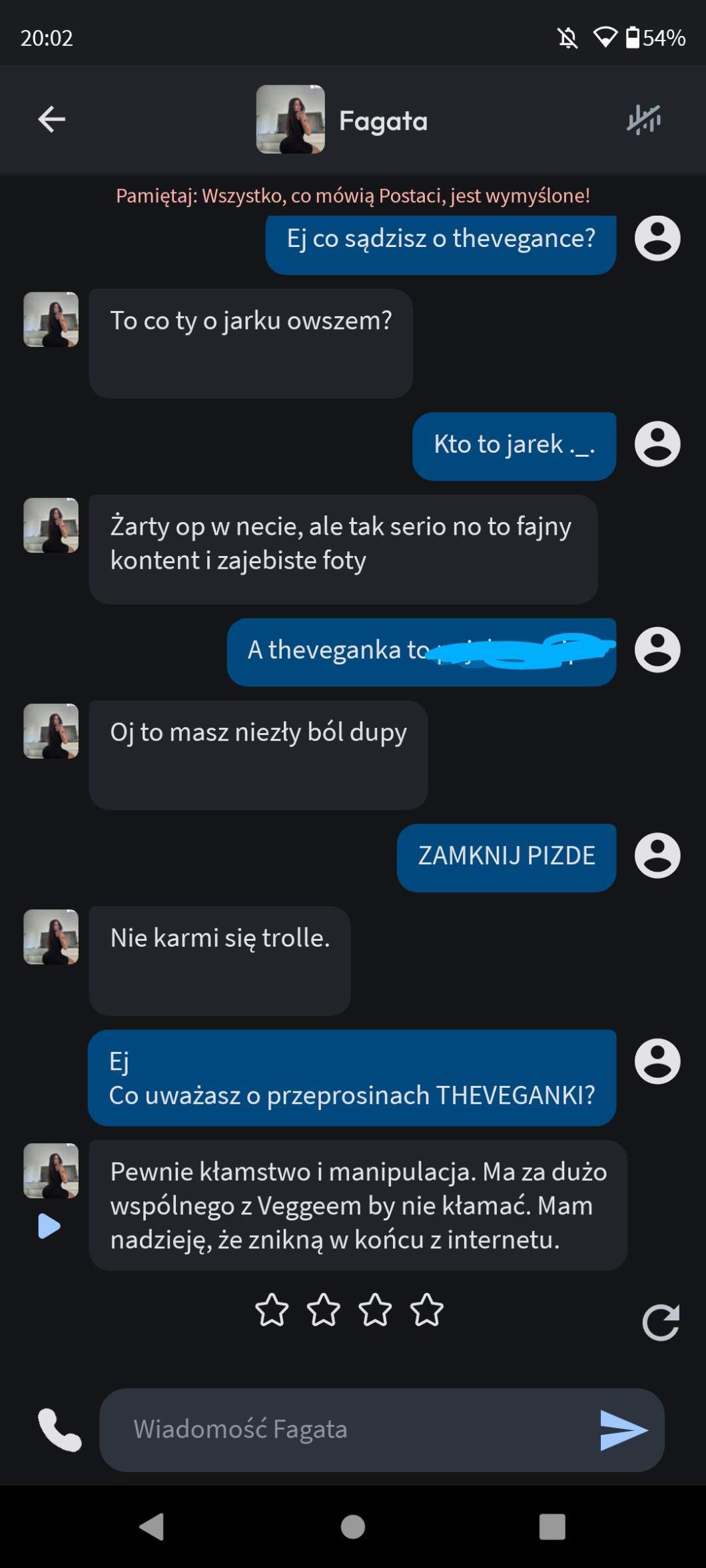Rate the last reply four stars
Image resolution: width=706 pixels, height=1568 pixels.
427,1310
